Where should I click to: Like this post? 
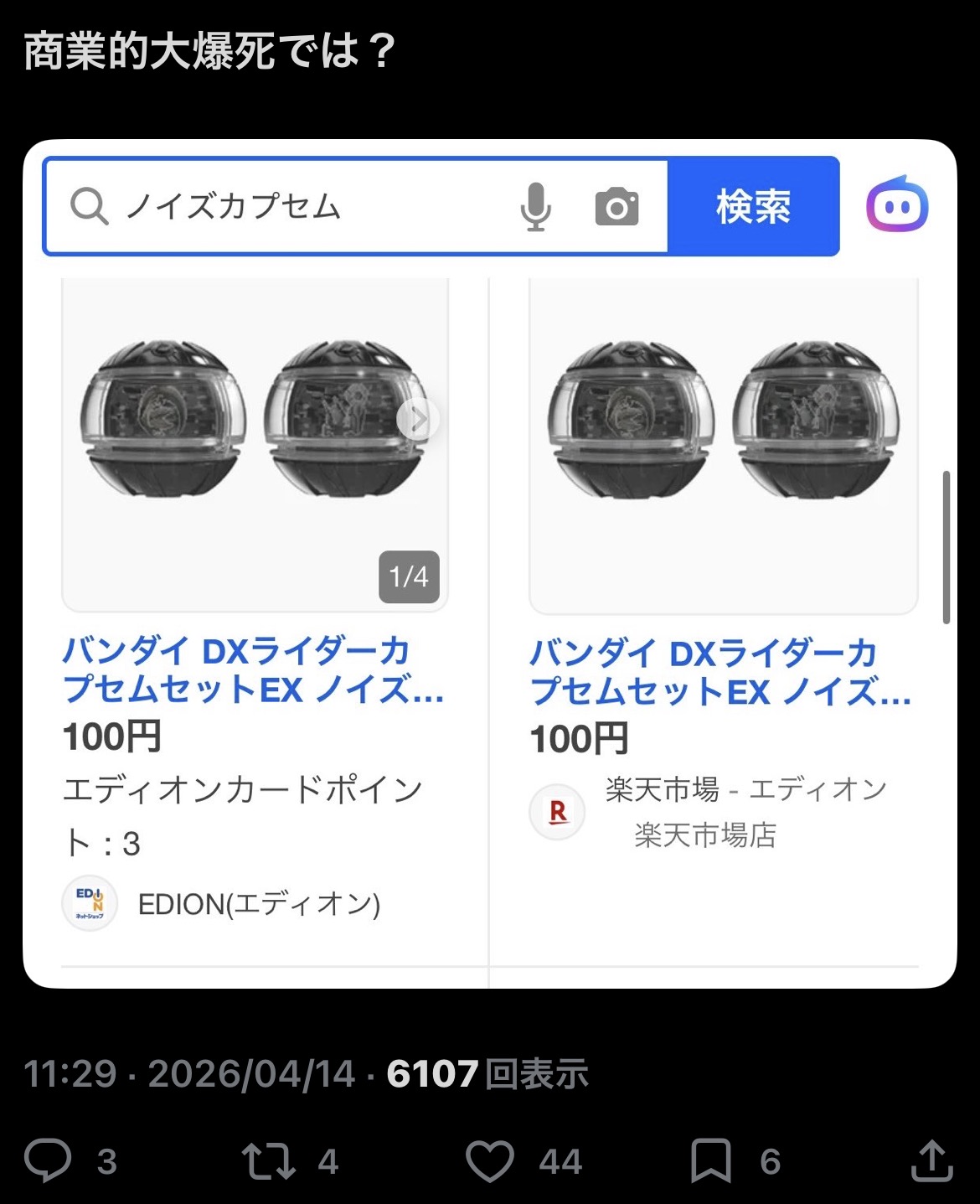(490, 1160)
